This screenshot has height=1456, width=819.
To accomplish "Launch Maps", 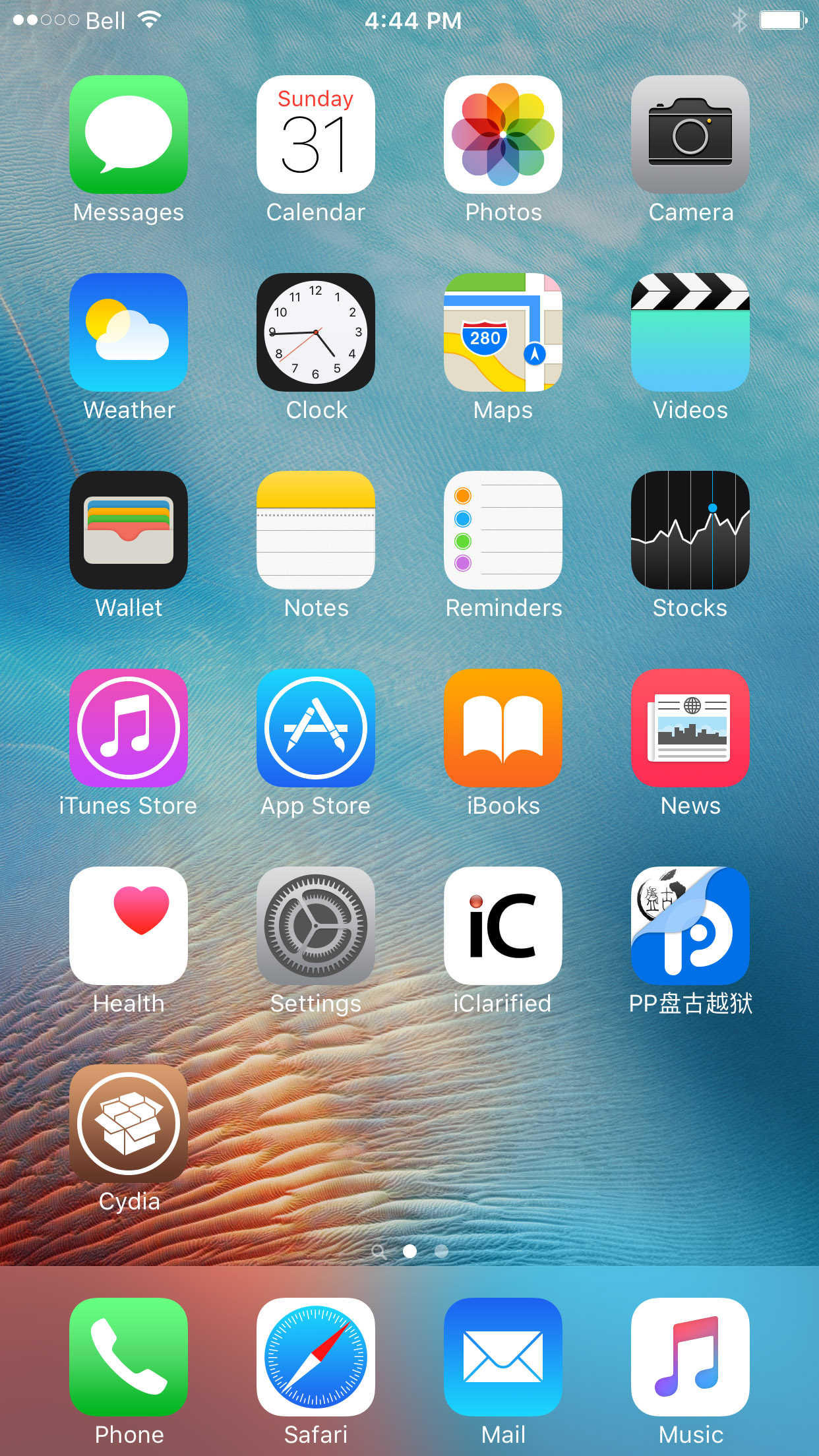I will coord(503,332).
